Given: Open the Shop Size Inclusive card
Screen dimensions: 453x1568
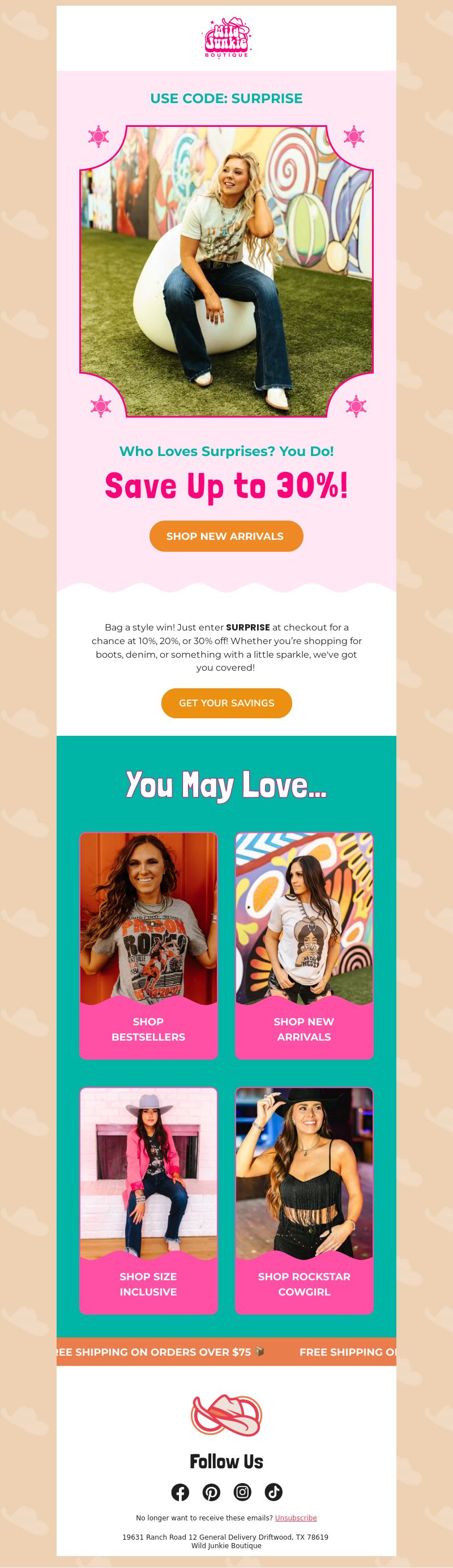Looking at the screenshot, I should (148, 1202).
